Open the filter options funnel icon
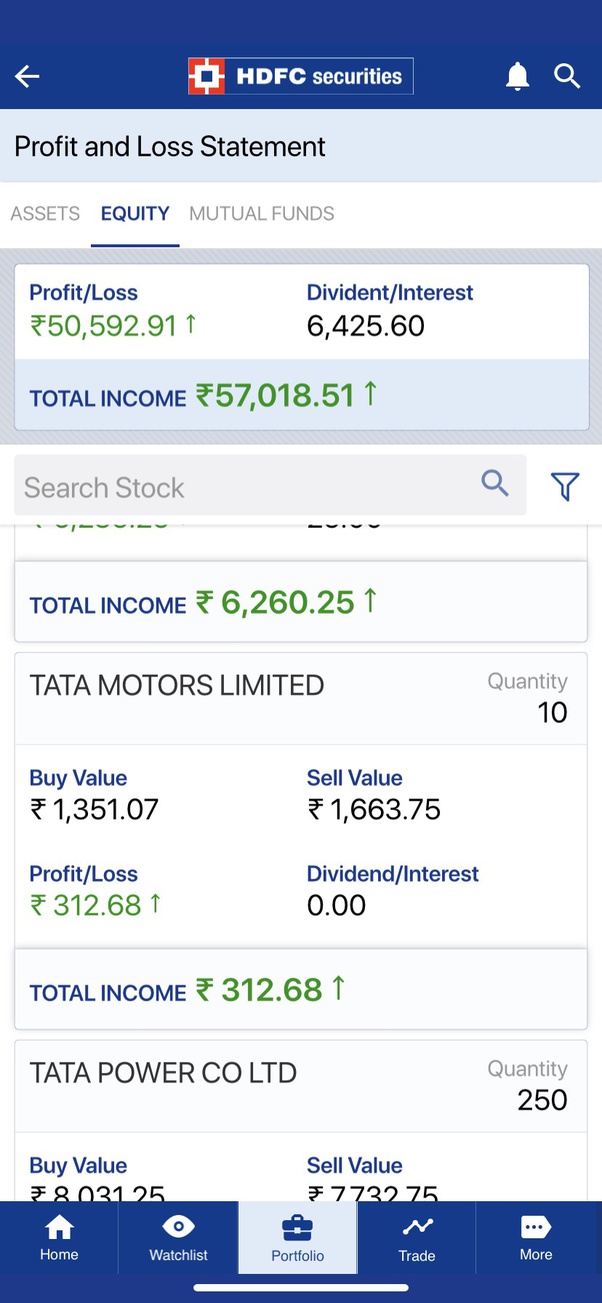The image size is (602, 1303). [565, 487]
